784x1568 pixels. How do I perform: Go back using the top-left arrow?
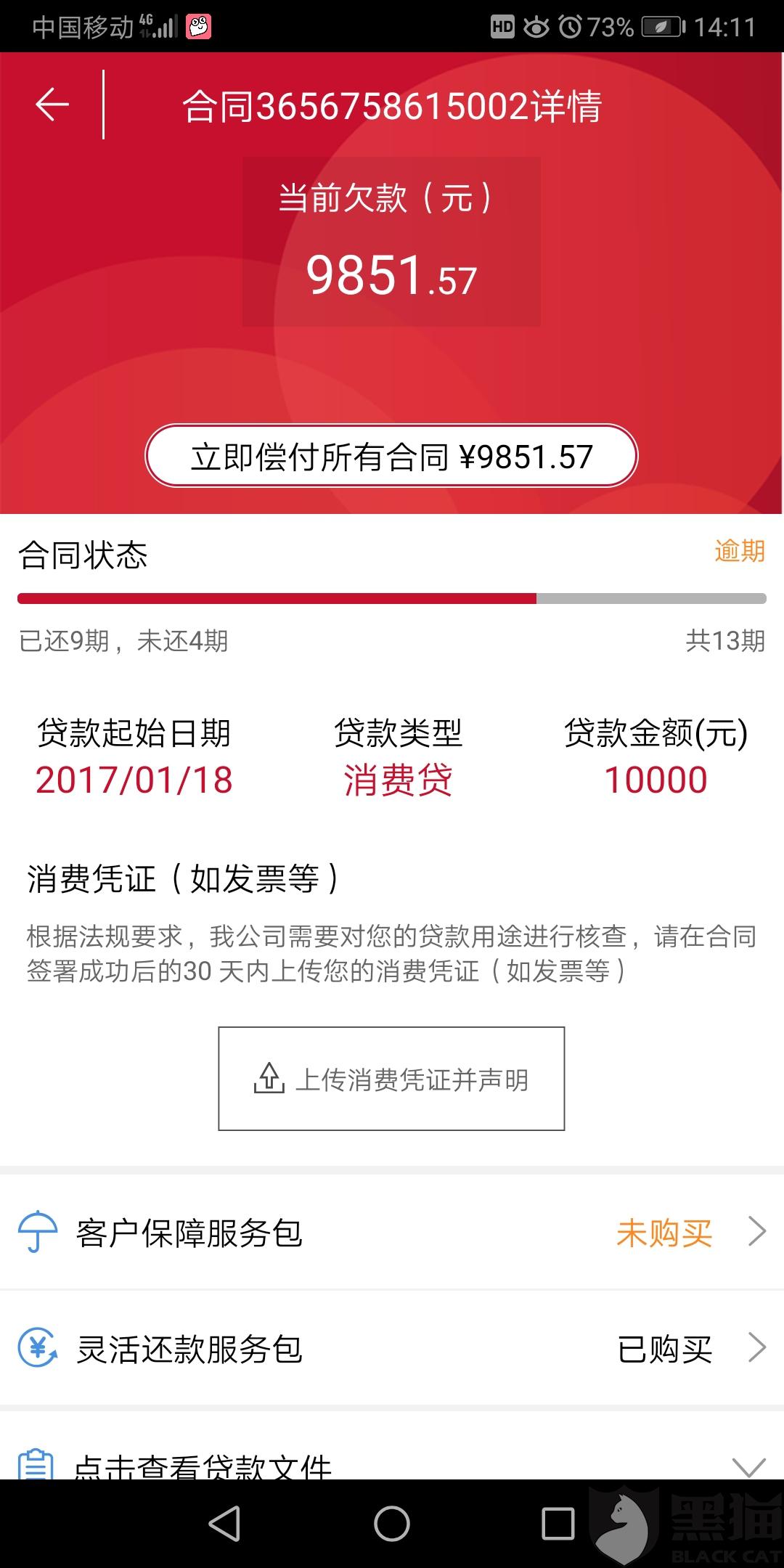pos(52,105)
